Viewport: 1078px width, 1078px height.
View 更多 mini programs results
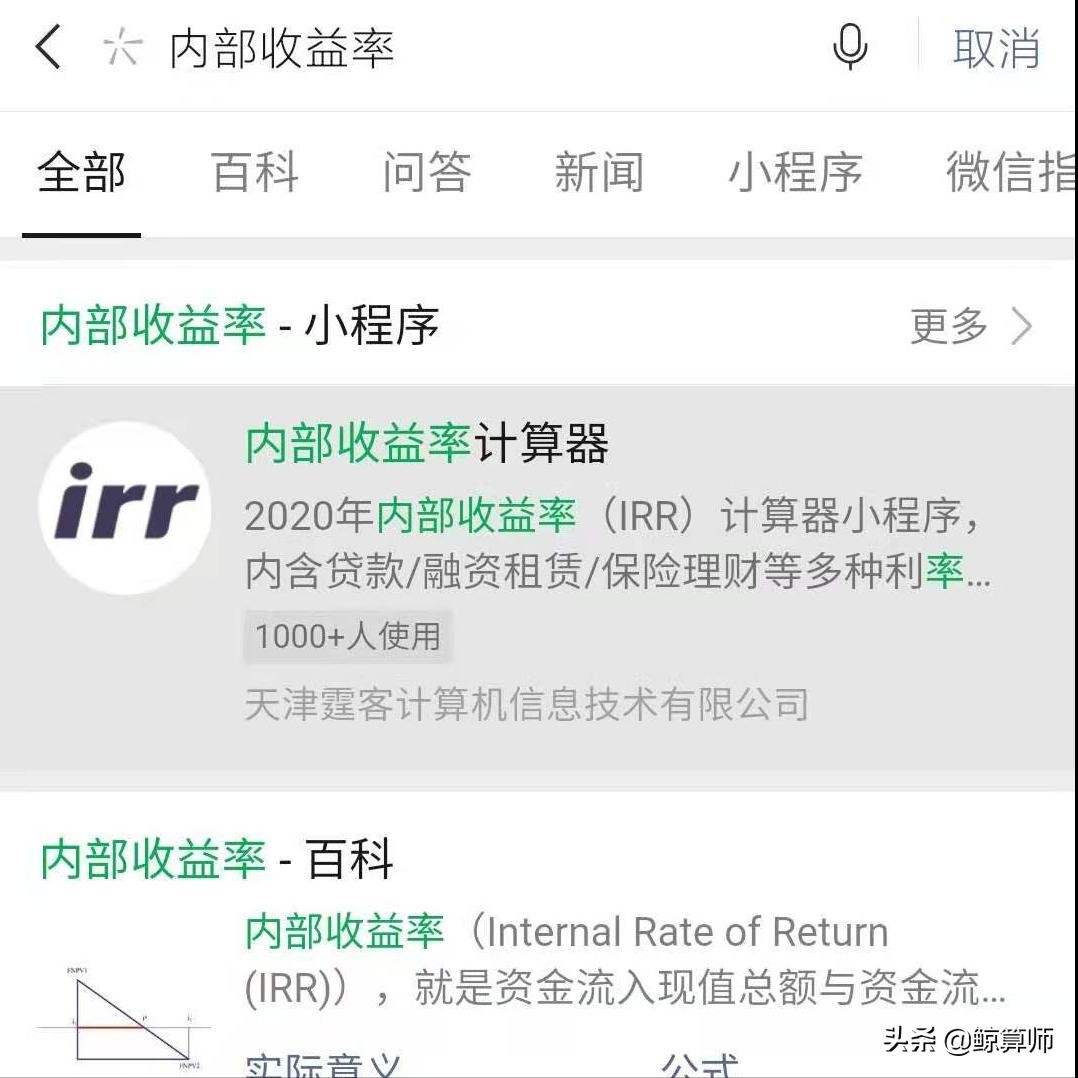click(x=970, y=326)
